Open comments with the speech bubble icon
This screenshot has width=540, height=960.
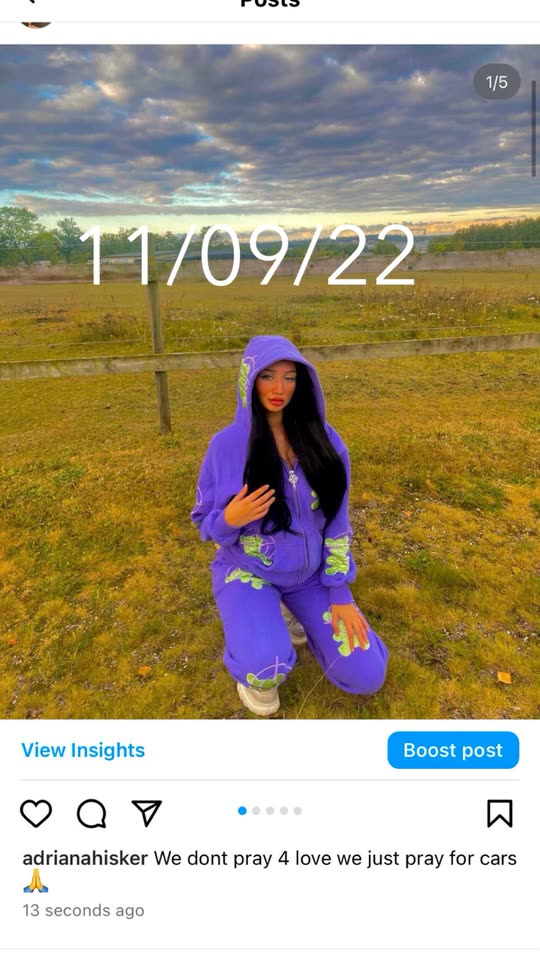click(92, 814)
